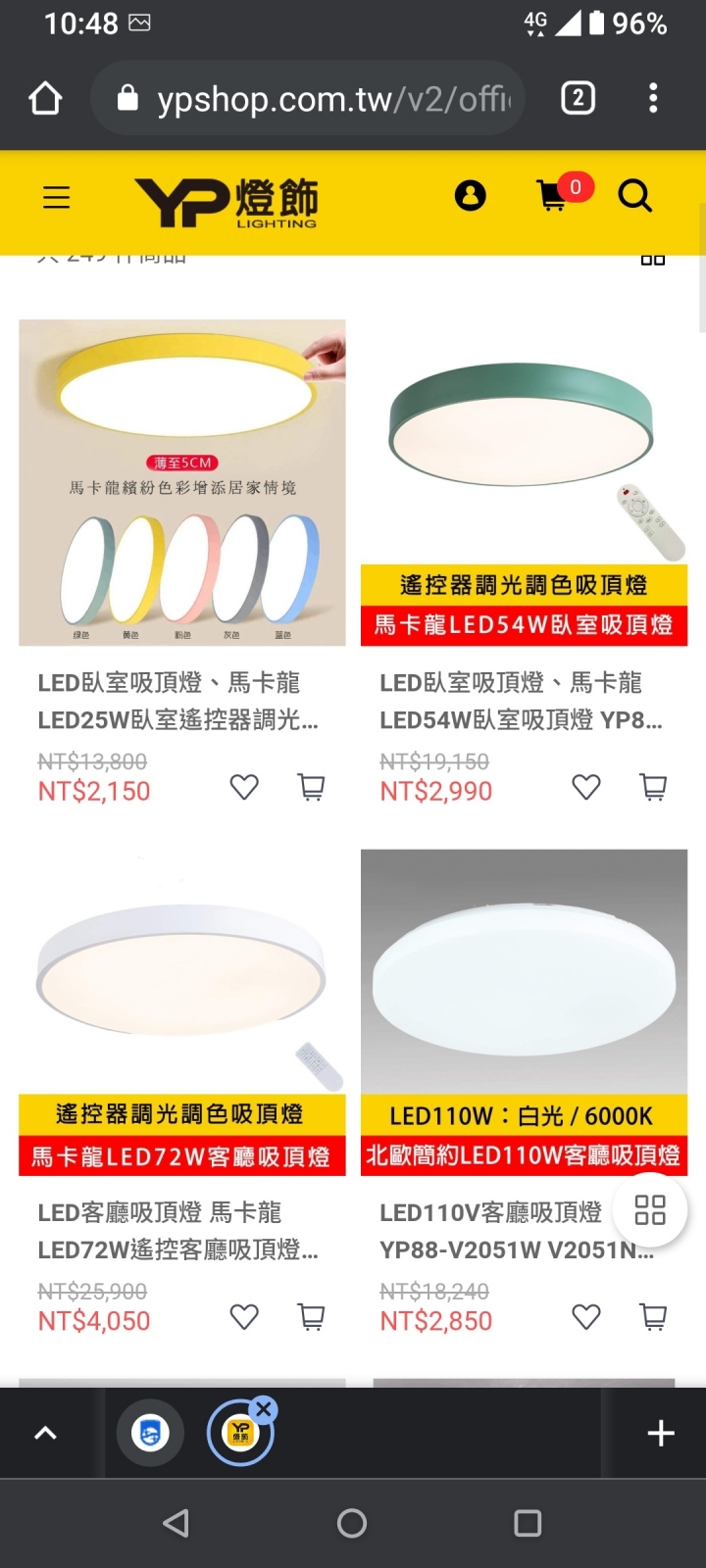Screen dimensions: 706x1568
Task: Favorite the NT$2,850 LED110W light
Action: click(x=586, y=1317)
